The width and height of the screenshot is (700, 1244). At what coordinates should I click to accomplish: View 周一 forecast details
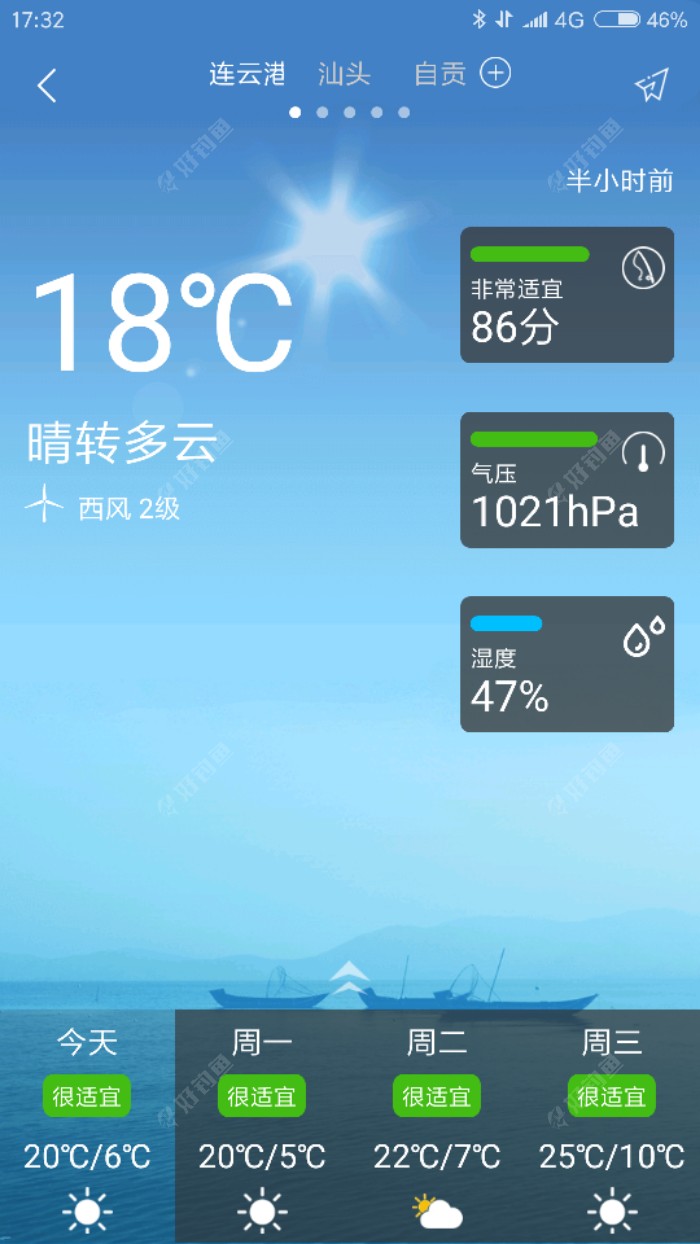(262, 1126)
